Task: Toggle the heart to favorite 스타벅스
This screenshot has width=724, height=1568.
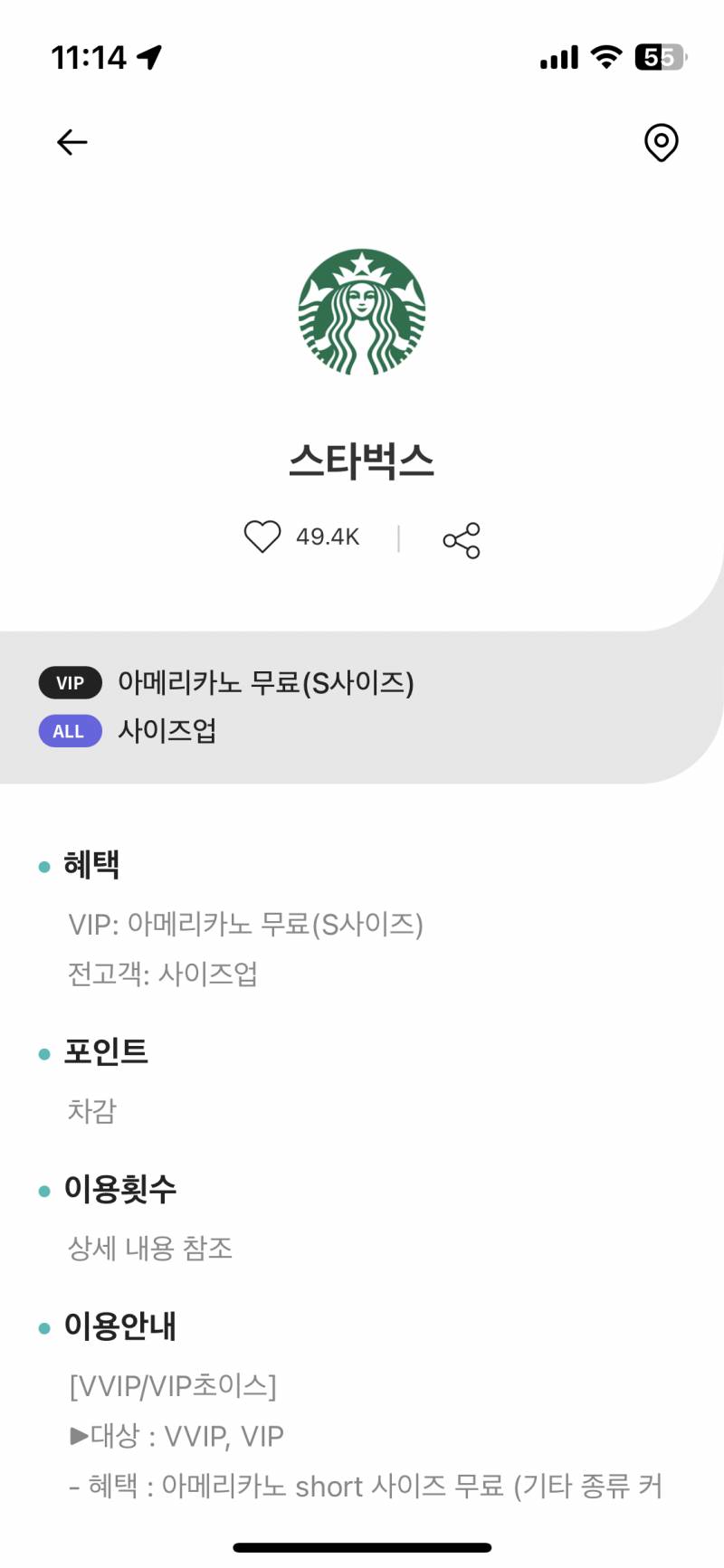Action: coord(263,537)
